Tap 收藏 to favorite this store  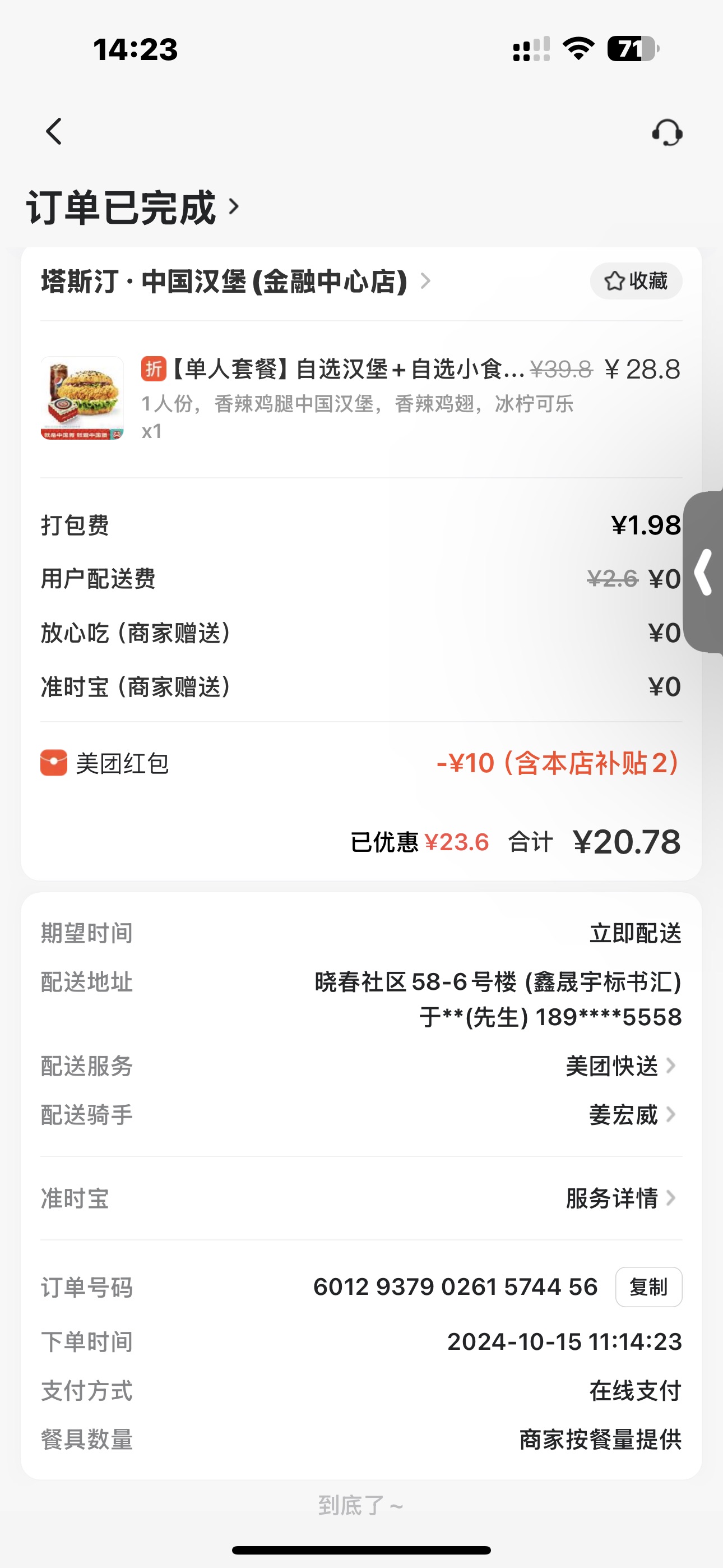(636, 281)
